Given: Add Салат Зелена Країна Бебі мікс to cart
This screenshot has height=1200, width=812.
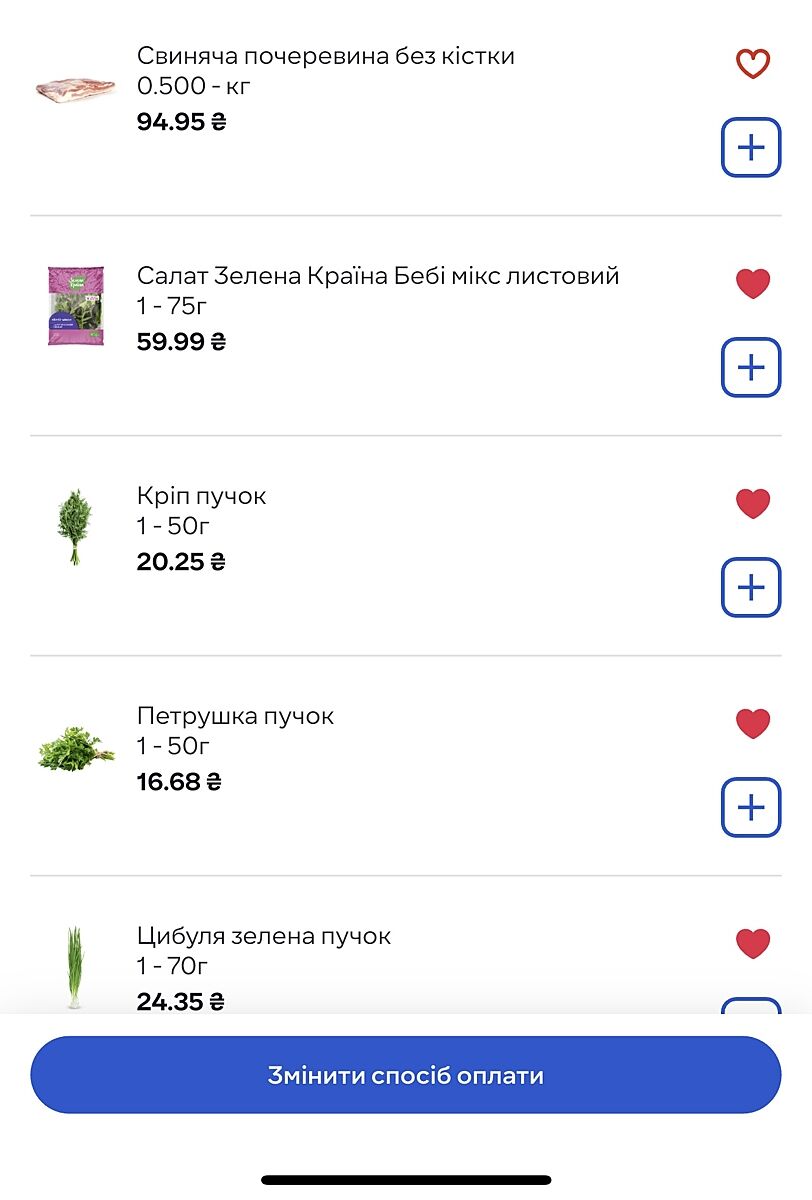Looking at the screenshot, I should [751, 368].
